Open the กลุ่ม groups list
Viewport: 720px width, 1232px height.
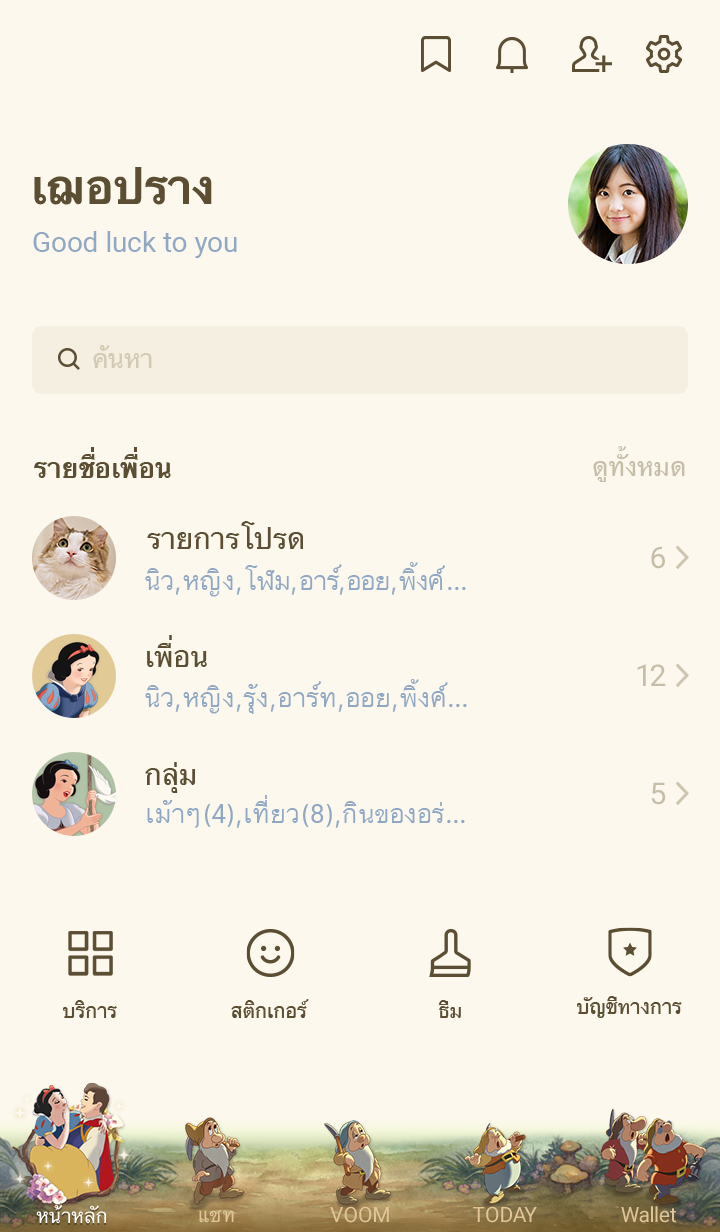tap(360, 794)
